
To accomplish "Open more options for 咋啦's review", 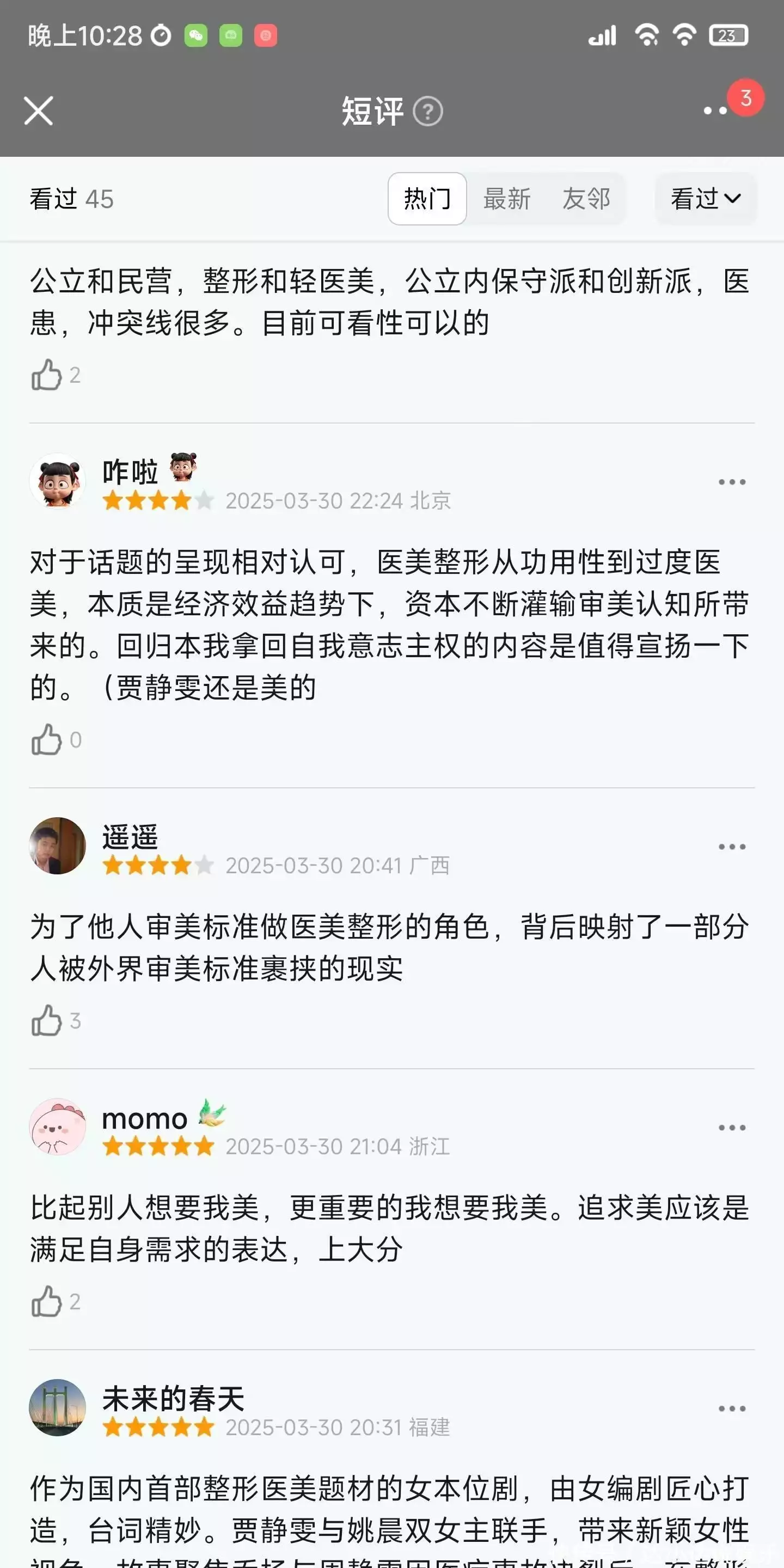I will pos(732,482).
